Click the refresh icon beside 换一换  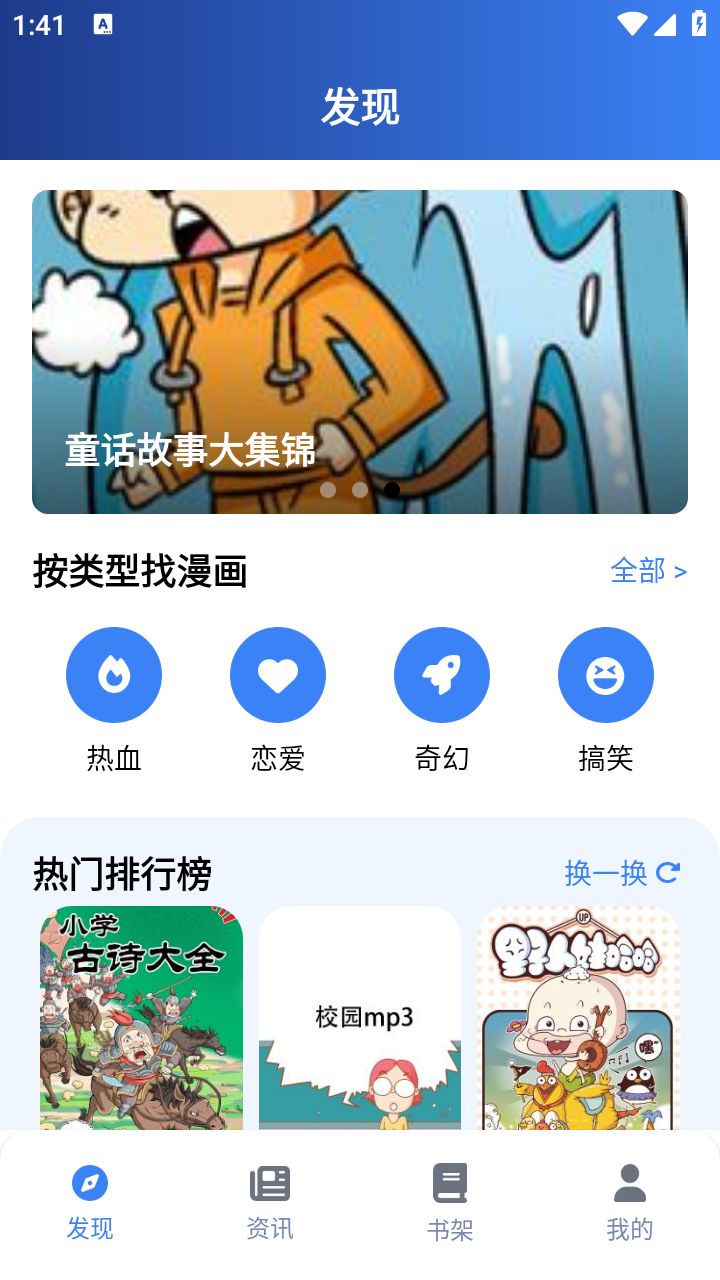(670, 872)
